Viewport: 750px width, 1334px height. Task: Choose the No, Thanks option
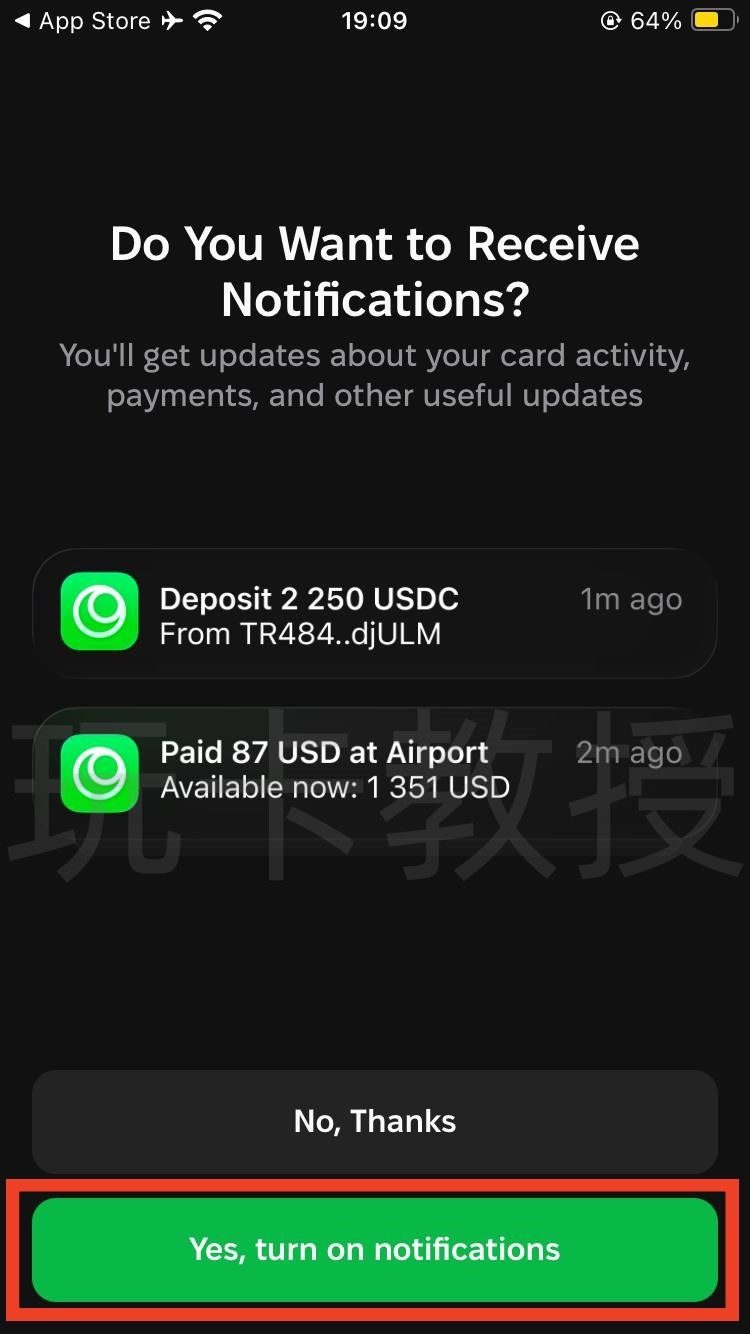(374, 1121)
